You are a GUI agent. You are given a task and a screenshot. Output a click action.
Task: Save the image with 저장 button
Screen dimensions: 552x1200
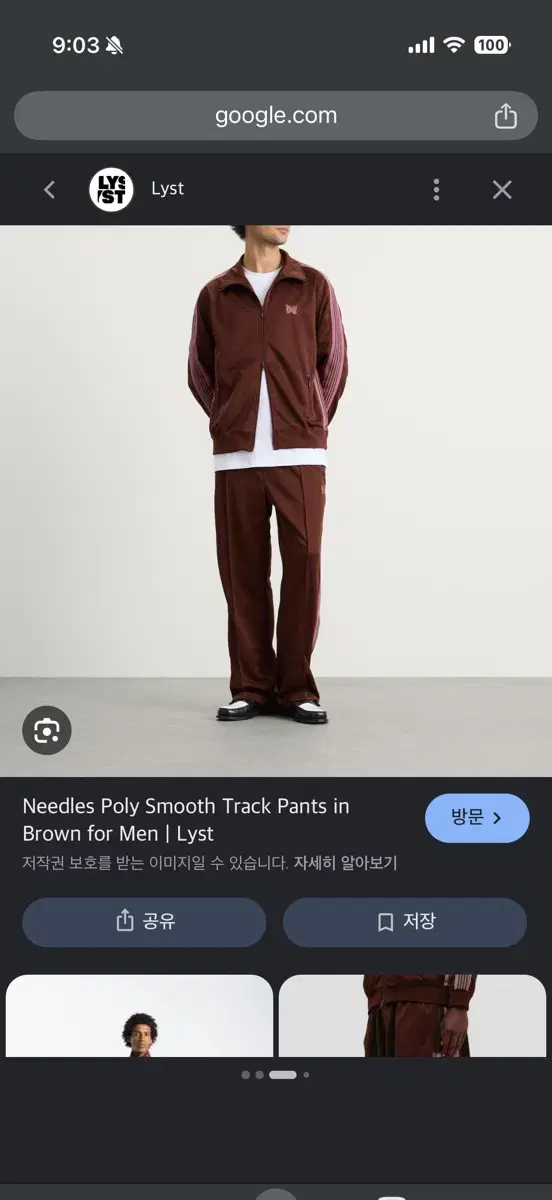[x=405, y=922]
